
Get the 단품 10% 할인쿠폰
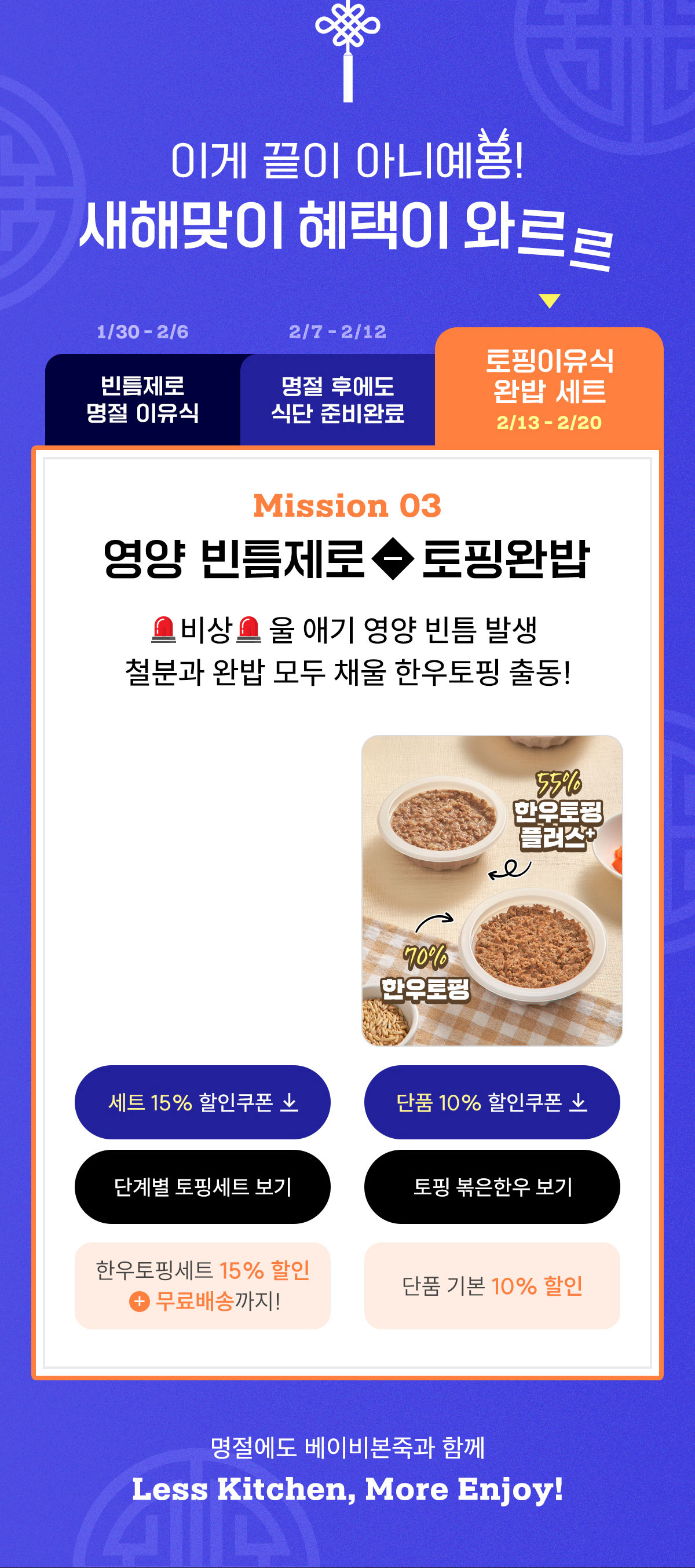tap(492, 1102)
